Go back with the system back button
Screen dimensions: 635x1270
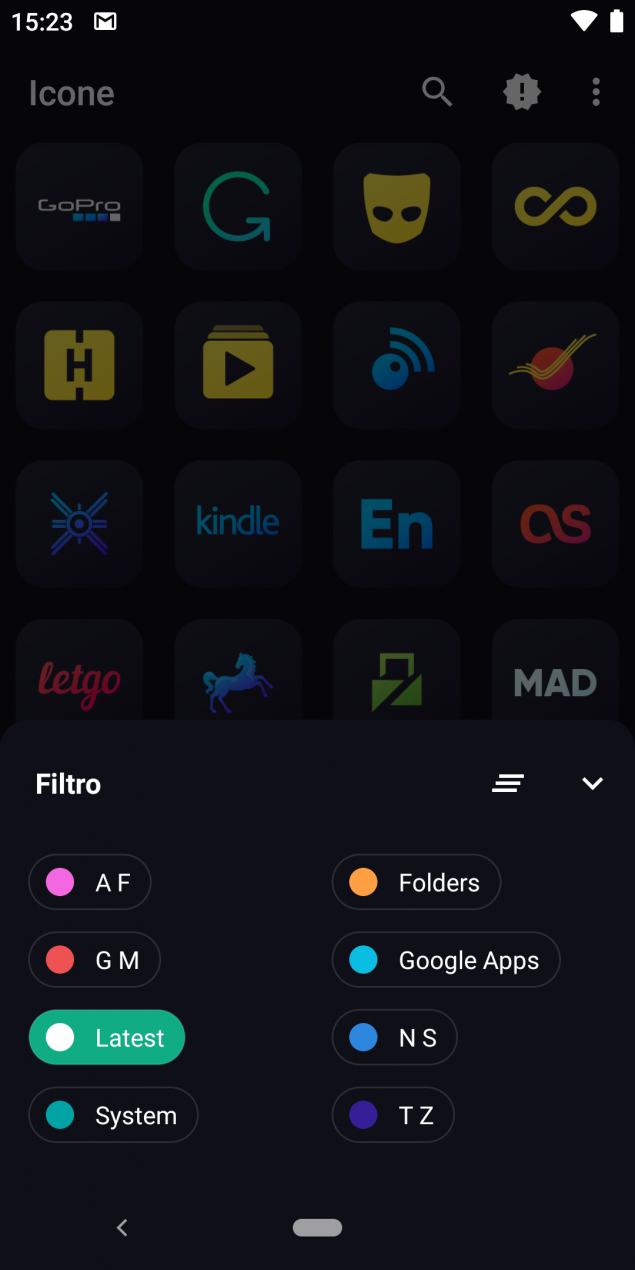point(122,1227)
